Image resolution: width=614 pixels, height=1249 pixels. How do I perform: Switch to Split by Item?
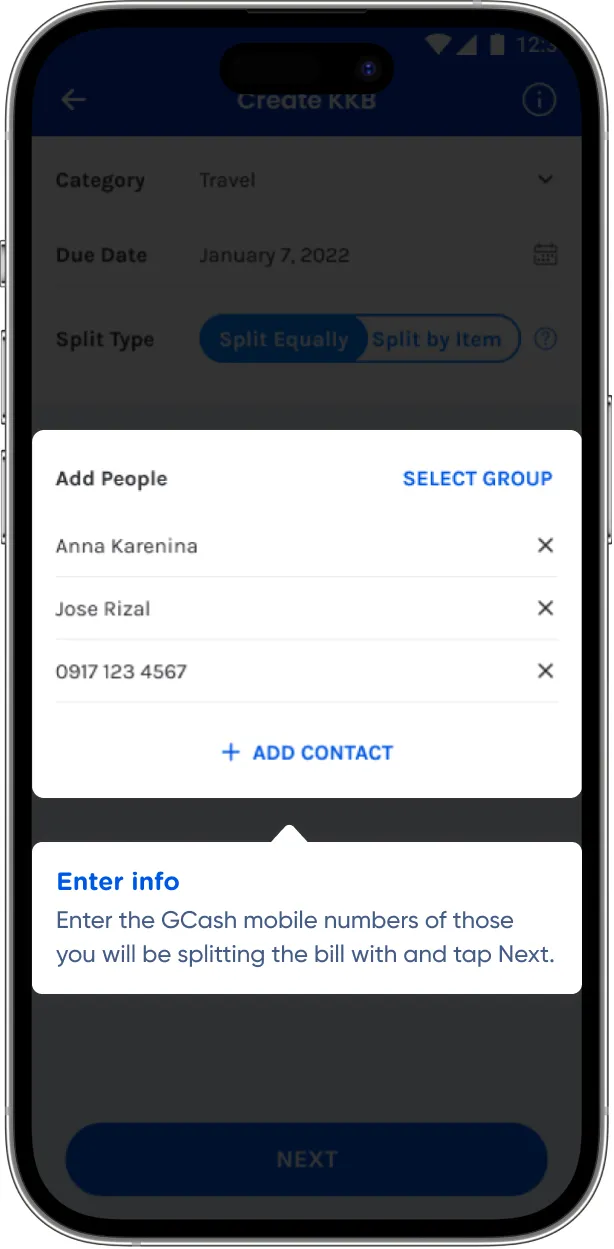pos(437,339)
